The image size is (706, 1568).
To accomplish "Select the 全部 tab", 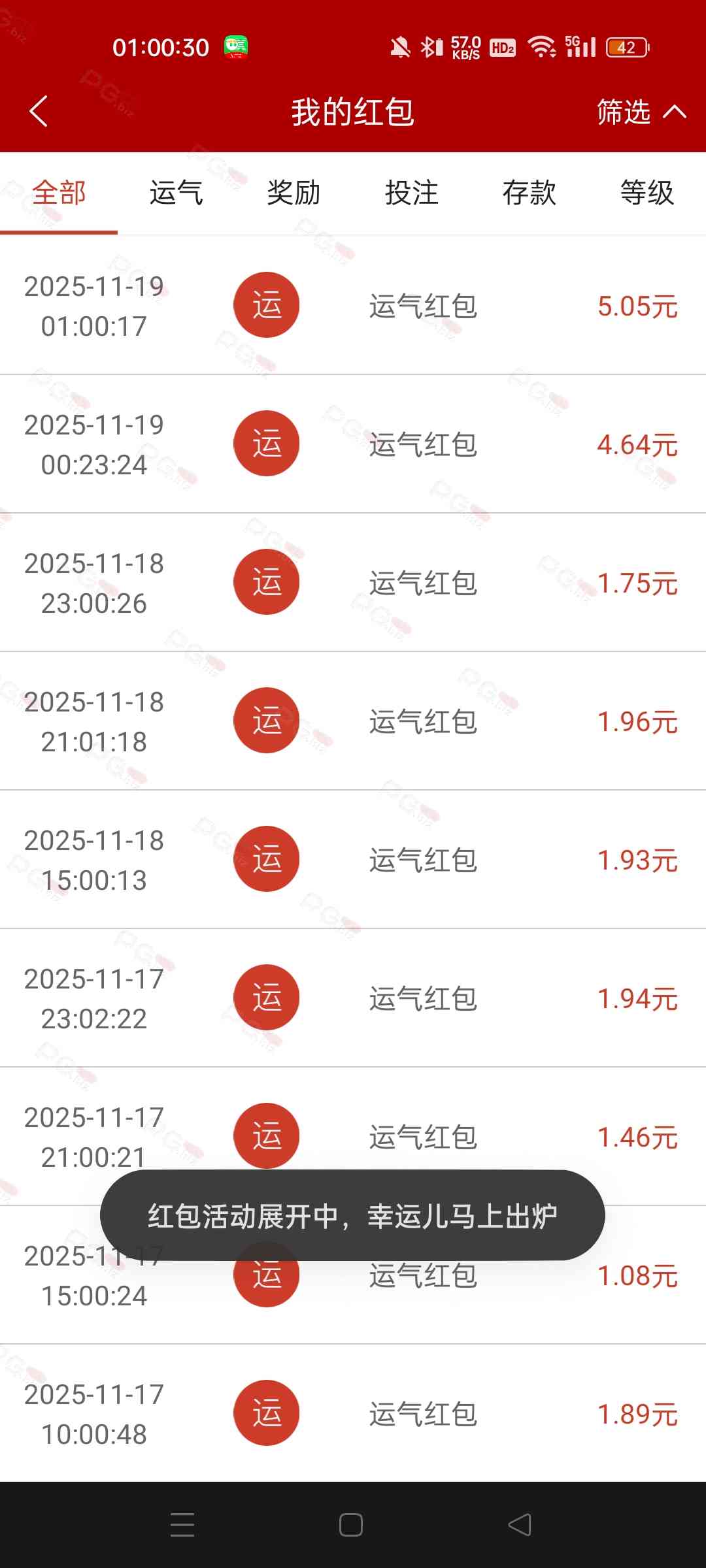I will click(x=59, y=193).
